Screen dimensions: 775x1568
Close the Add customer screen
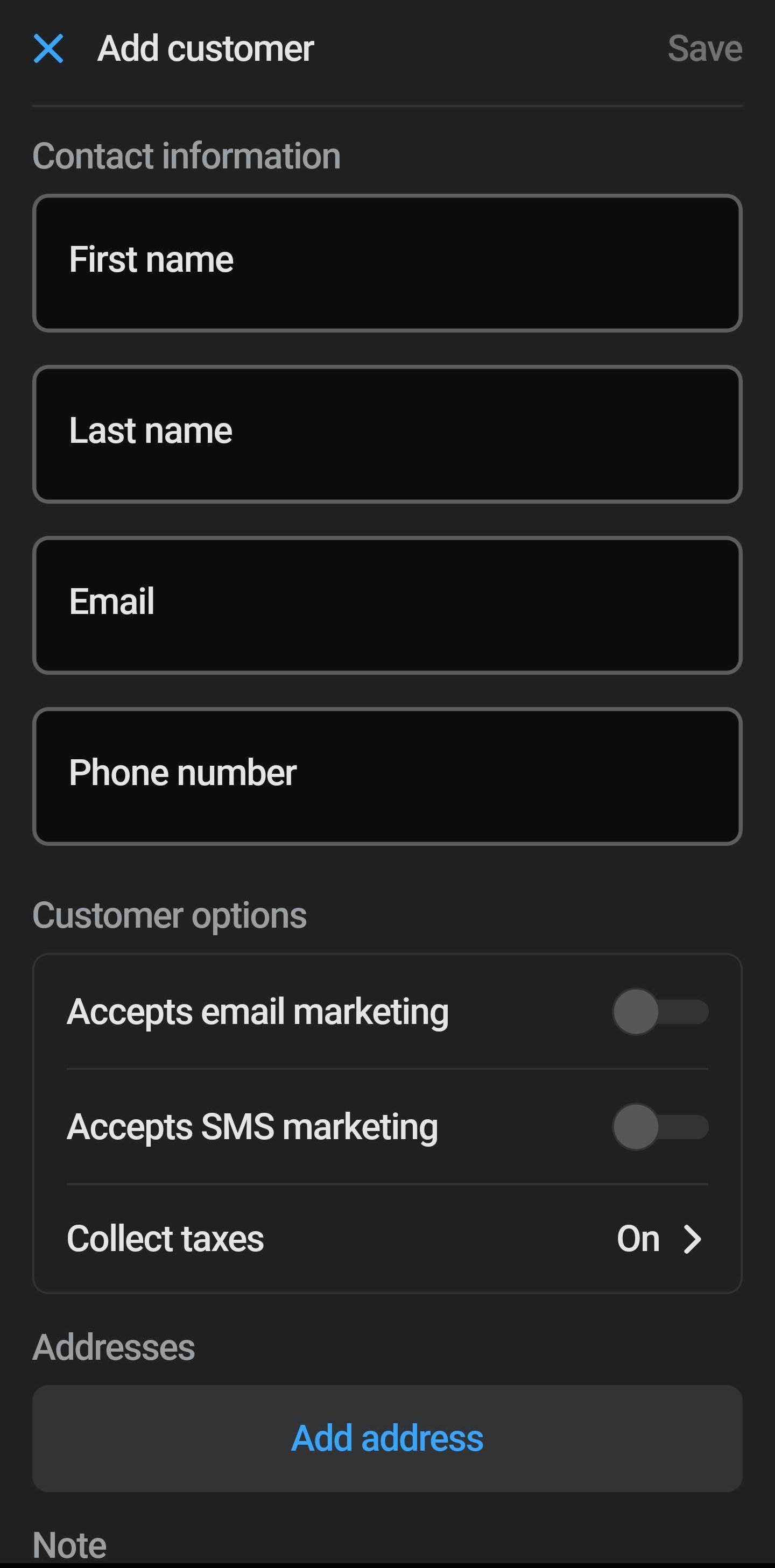click(x=48, y=48)
